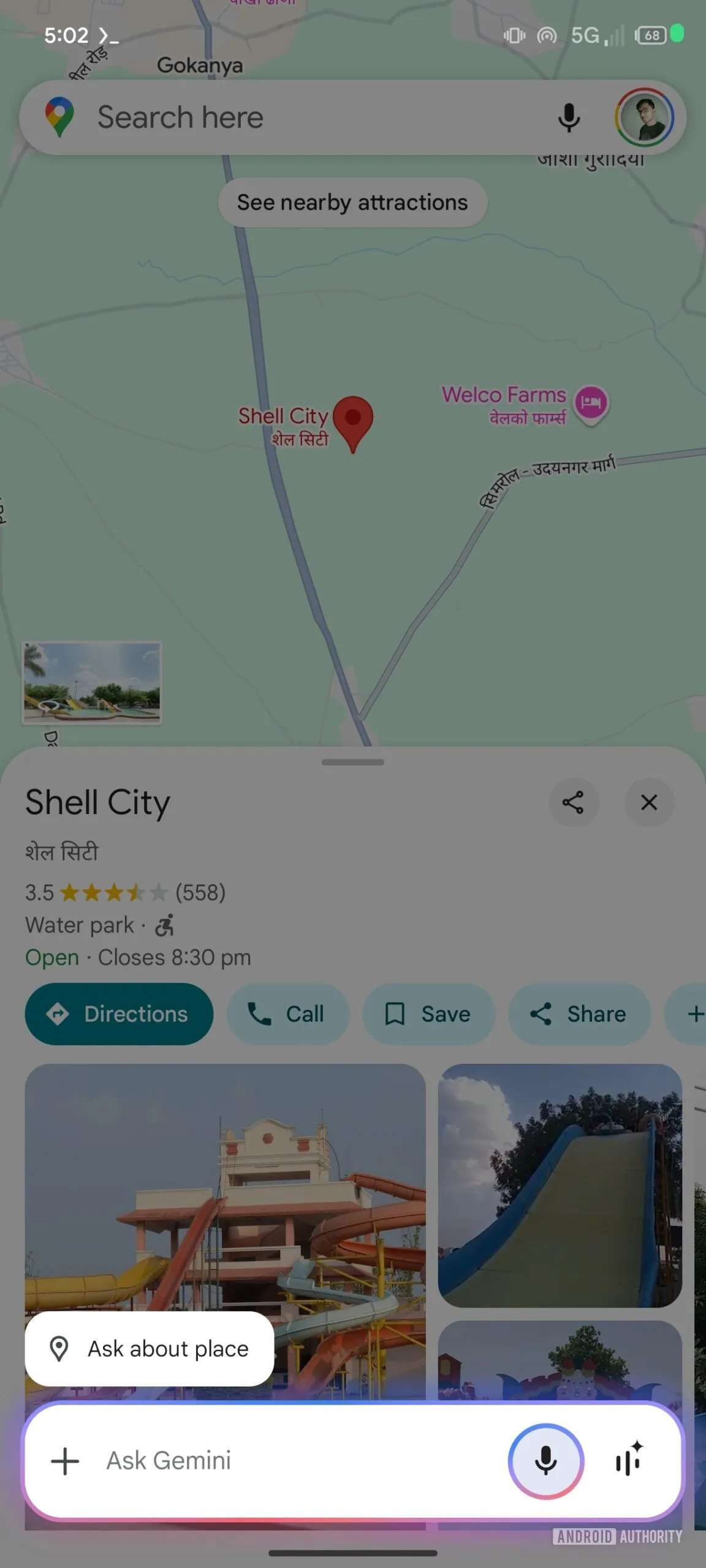
Task: Open the Street View photo thumbnail
Action: 92,682
